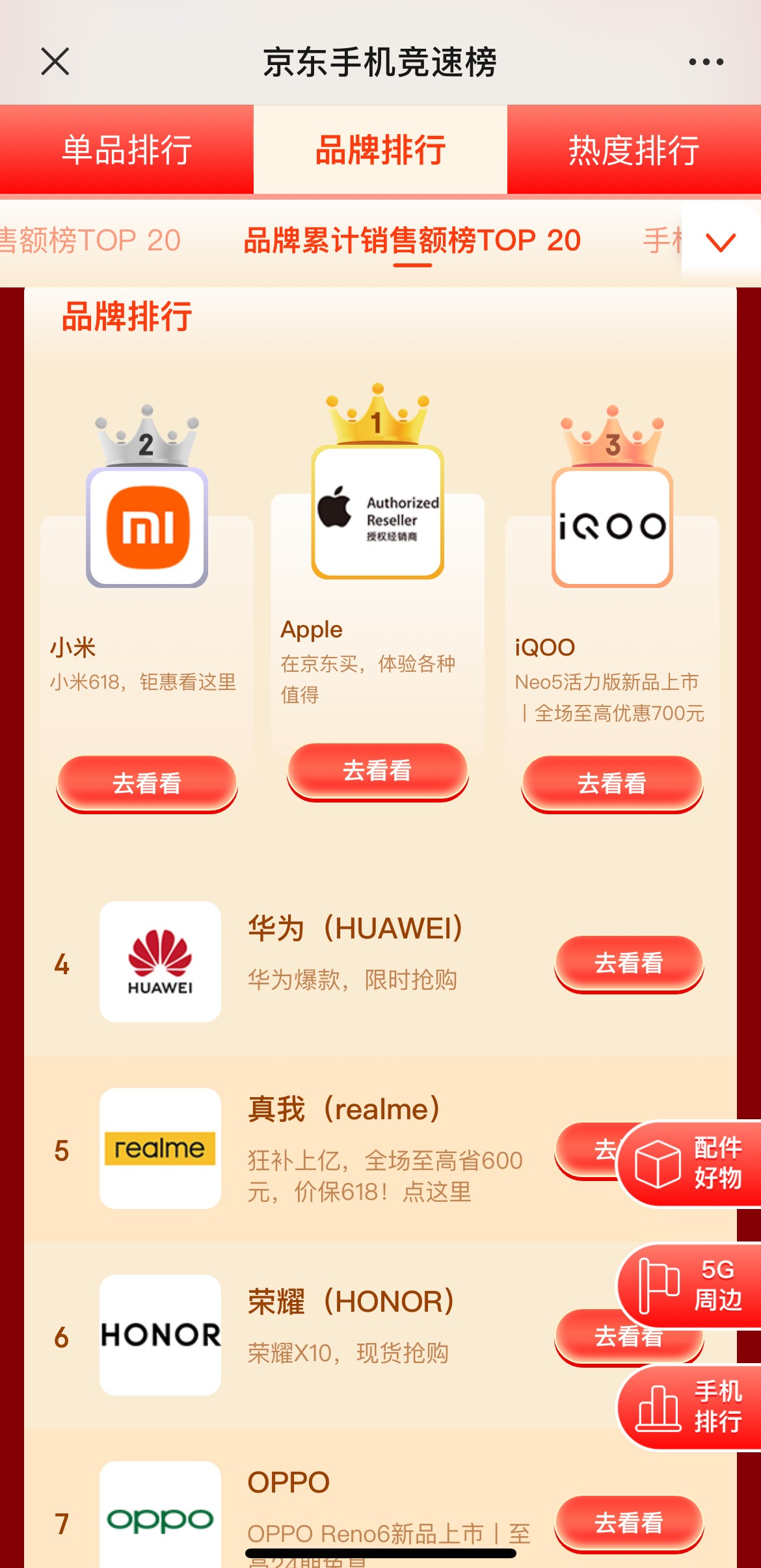
Task: Open the three-dot overflow menu
Action: click(706, 62)
